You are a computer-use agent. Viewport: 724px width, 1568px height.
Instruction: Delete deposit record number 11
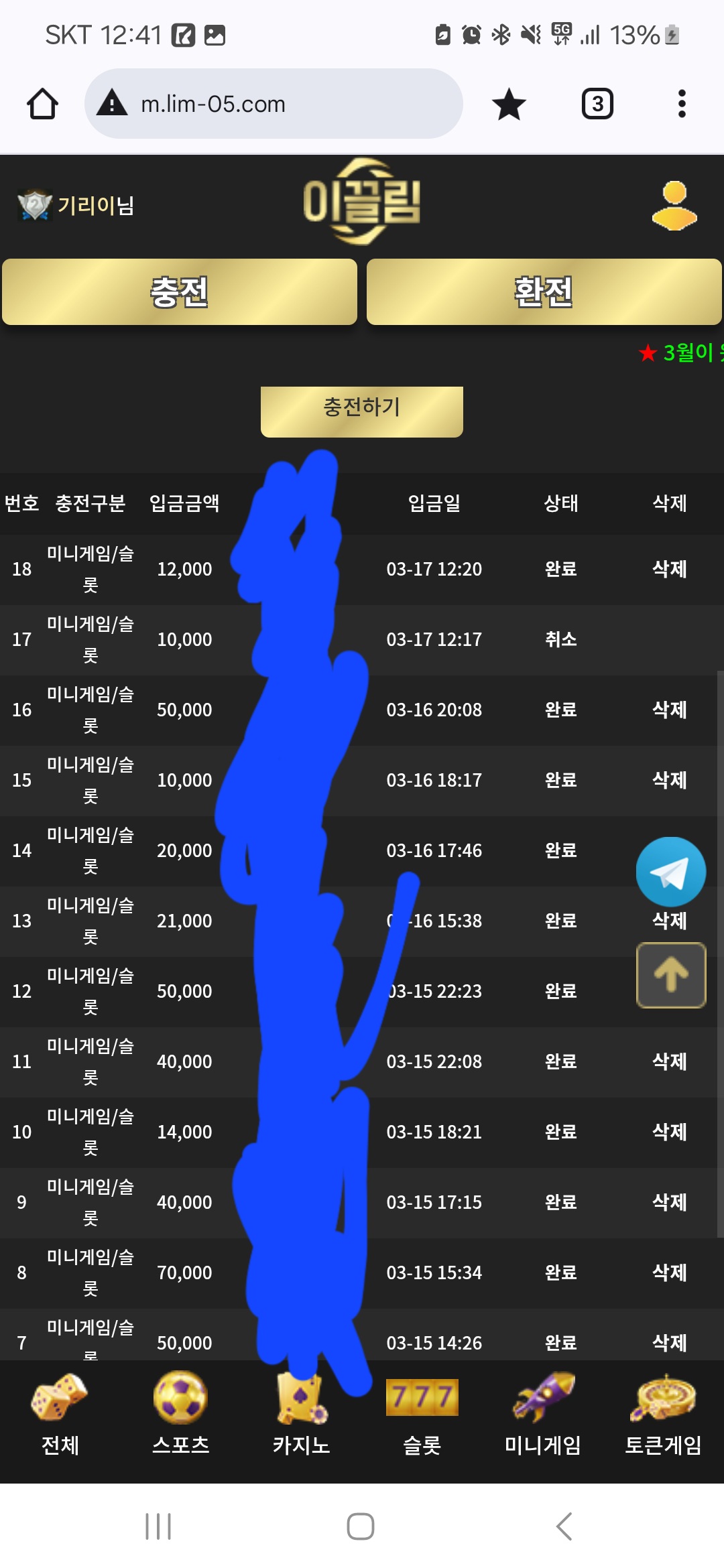(669, 1061)
